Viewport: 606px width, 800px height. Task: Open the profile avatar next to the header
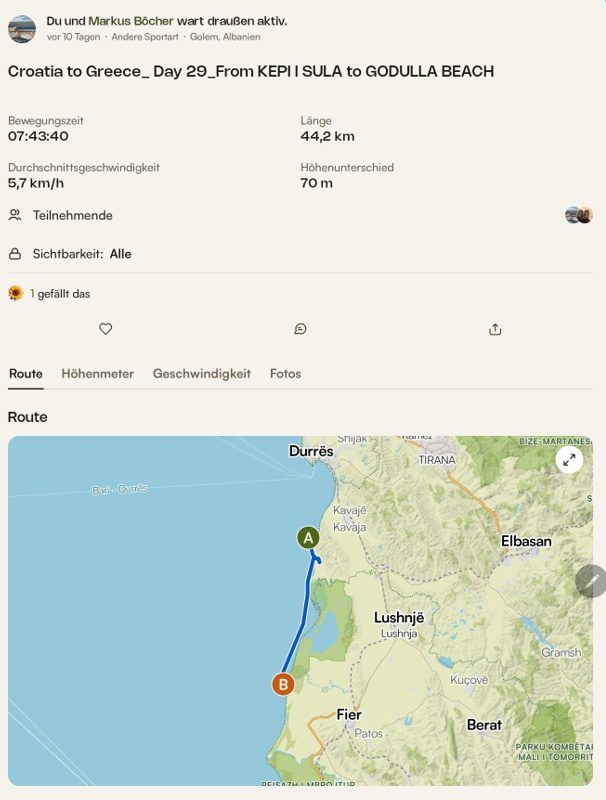coord(22,29)
